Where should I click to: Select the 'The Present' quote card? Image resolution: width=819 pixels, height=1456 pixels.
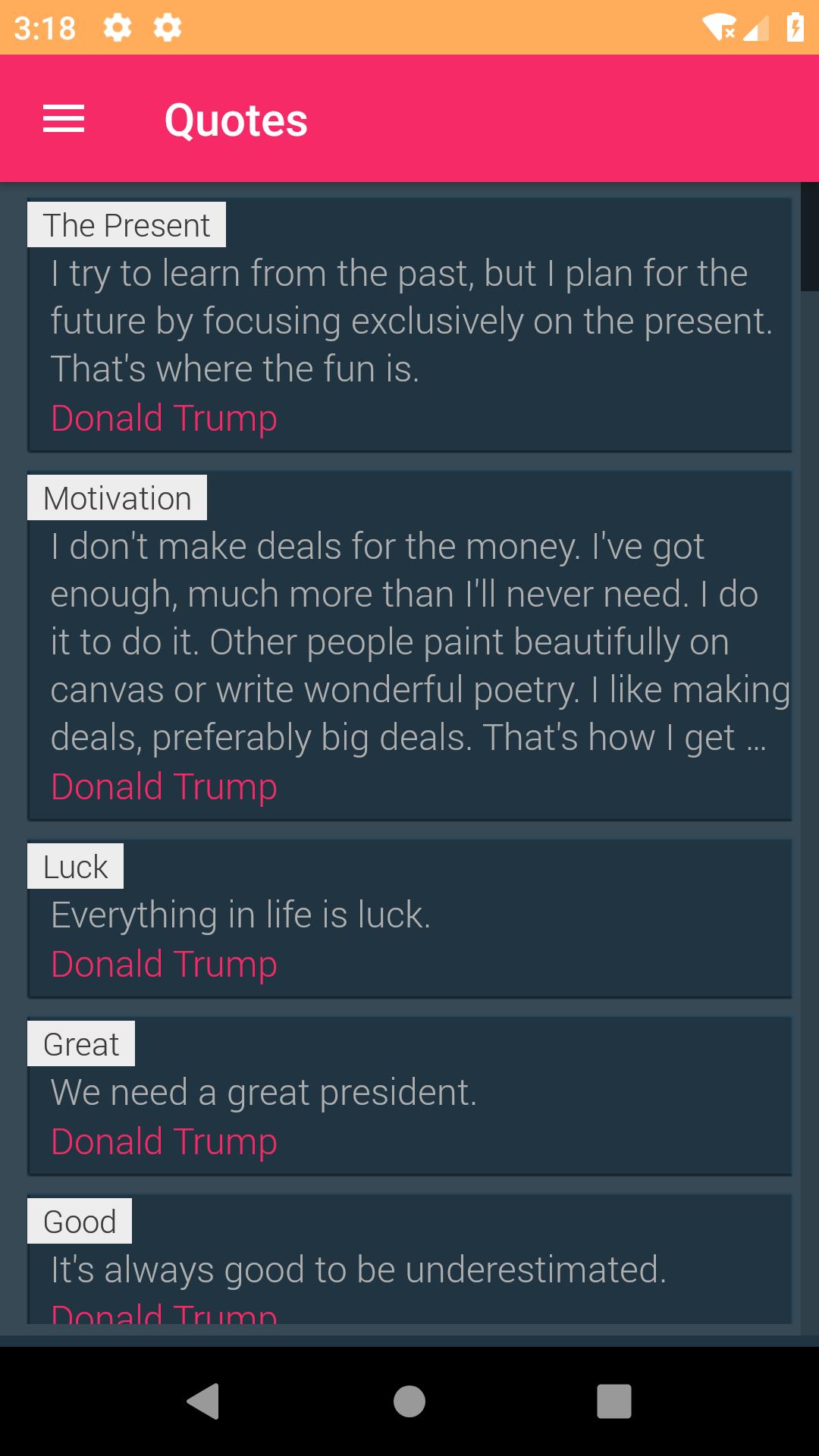[x=409, y=322]
